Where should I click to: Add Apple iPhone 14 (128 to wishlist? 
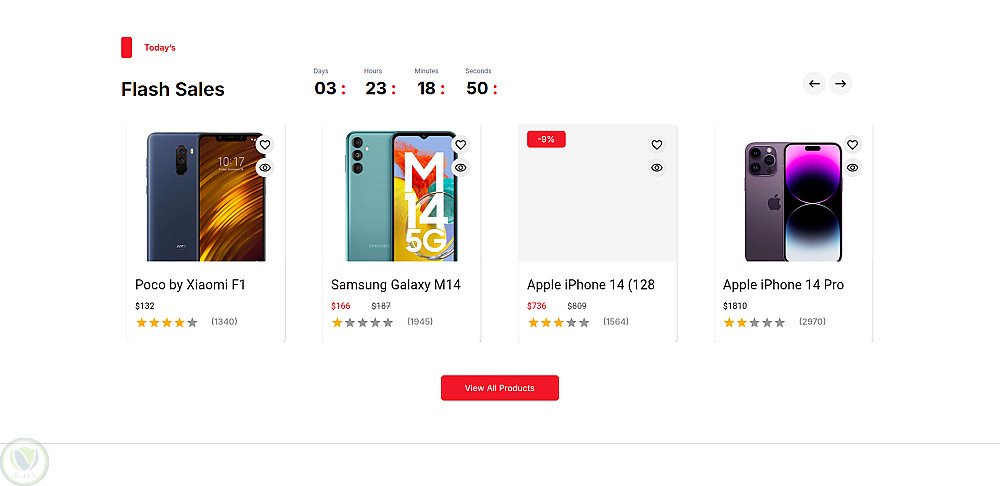pyautogui.click(x=657, y=144)
